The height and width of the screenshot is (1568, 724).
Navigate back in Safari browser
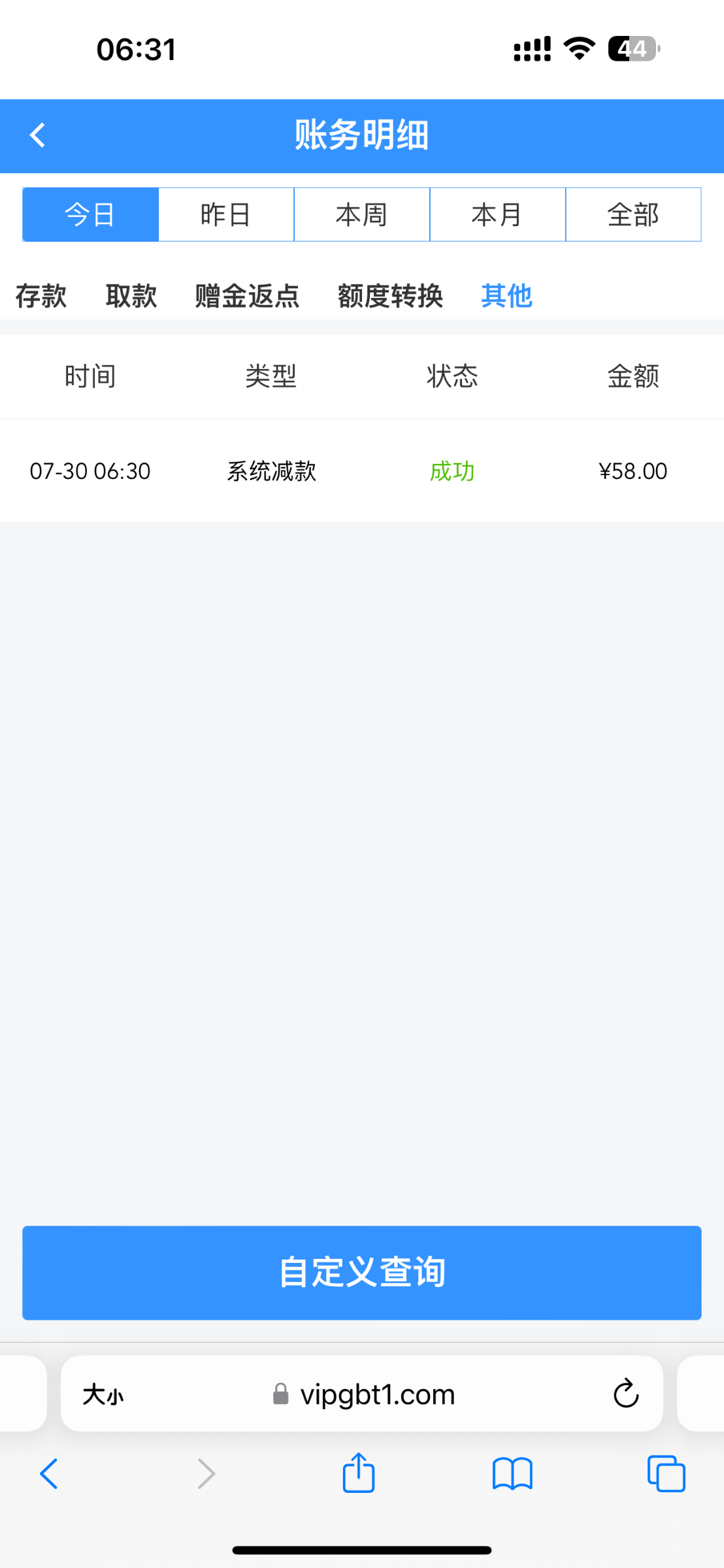(50, 1474)
